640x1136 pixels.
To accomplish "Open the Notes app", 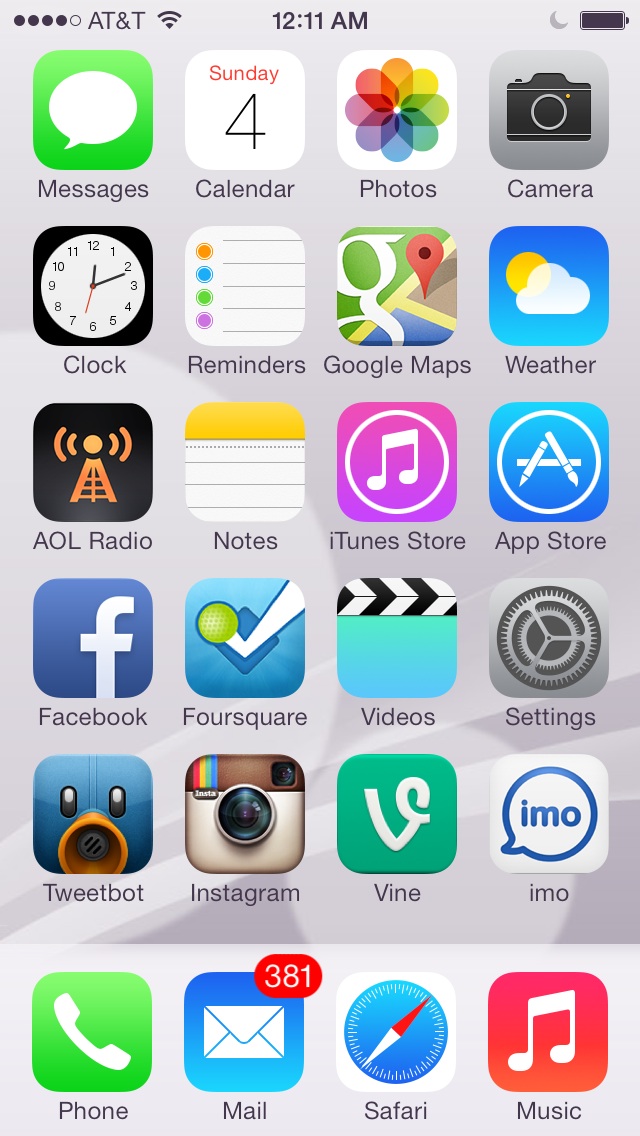I will tap(245, 462).
